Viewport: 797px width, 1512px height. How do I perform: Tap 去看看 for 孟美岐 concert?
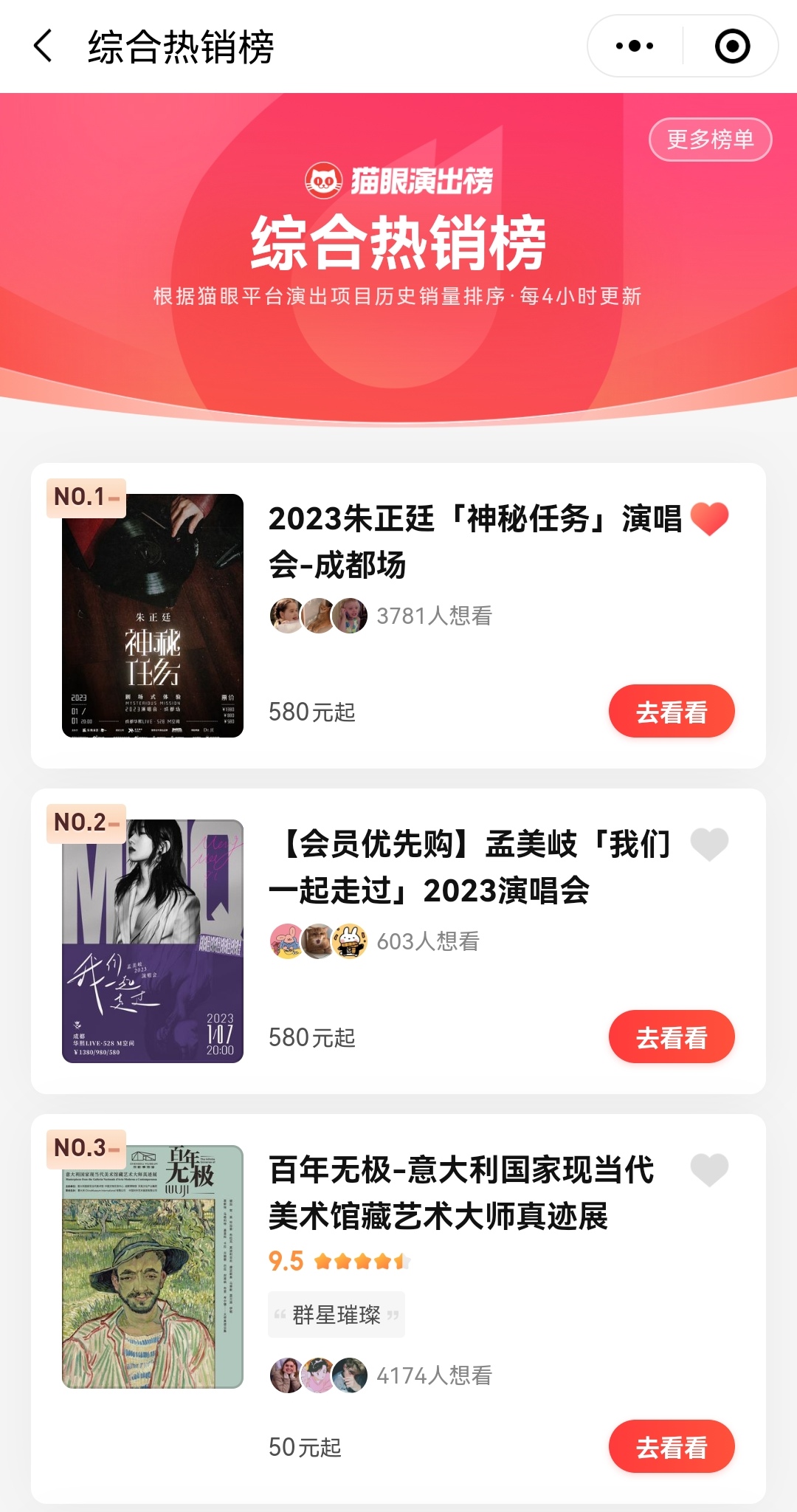click(671, 1037)
